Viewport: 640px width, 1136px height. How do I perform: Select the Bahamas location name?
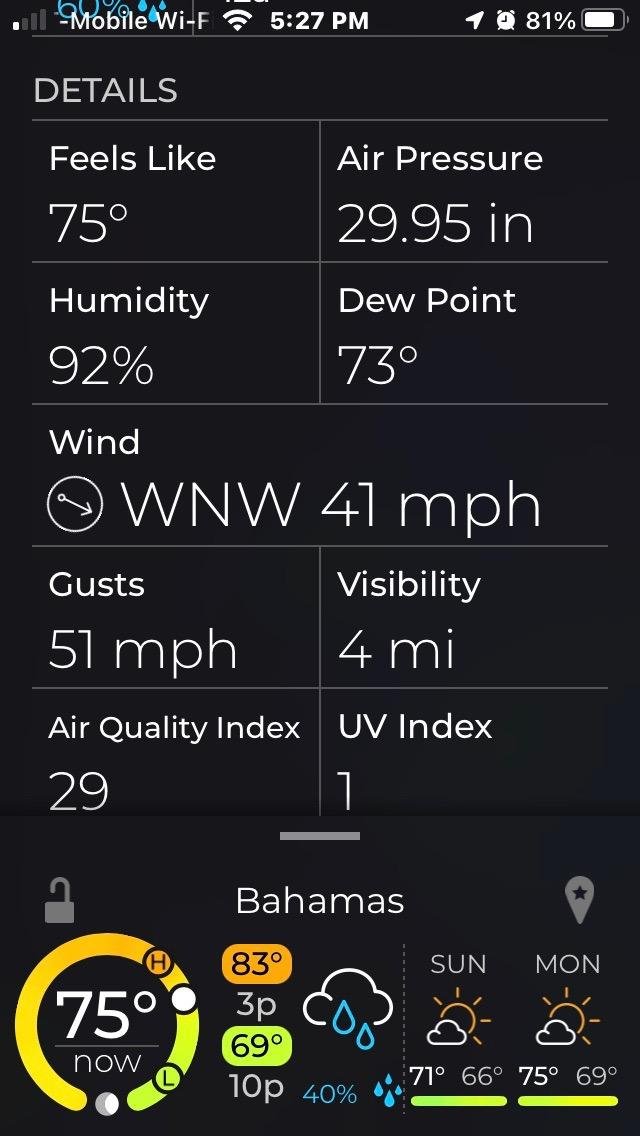320,901
